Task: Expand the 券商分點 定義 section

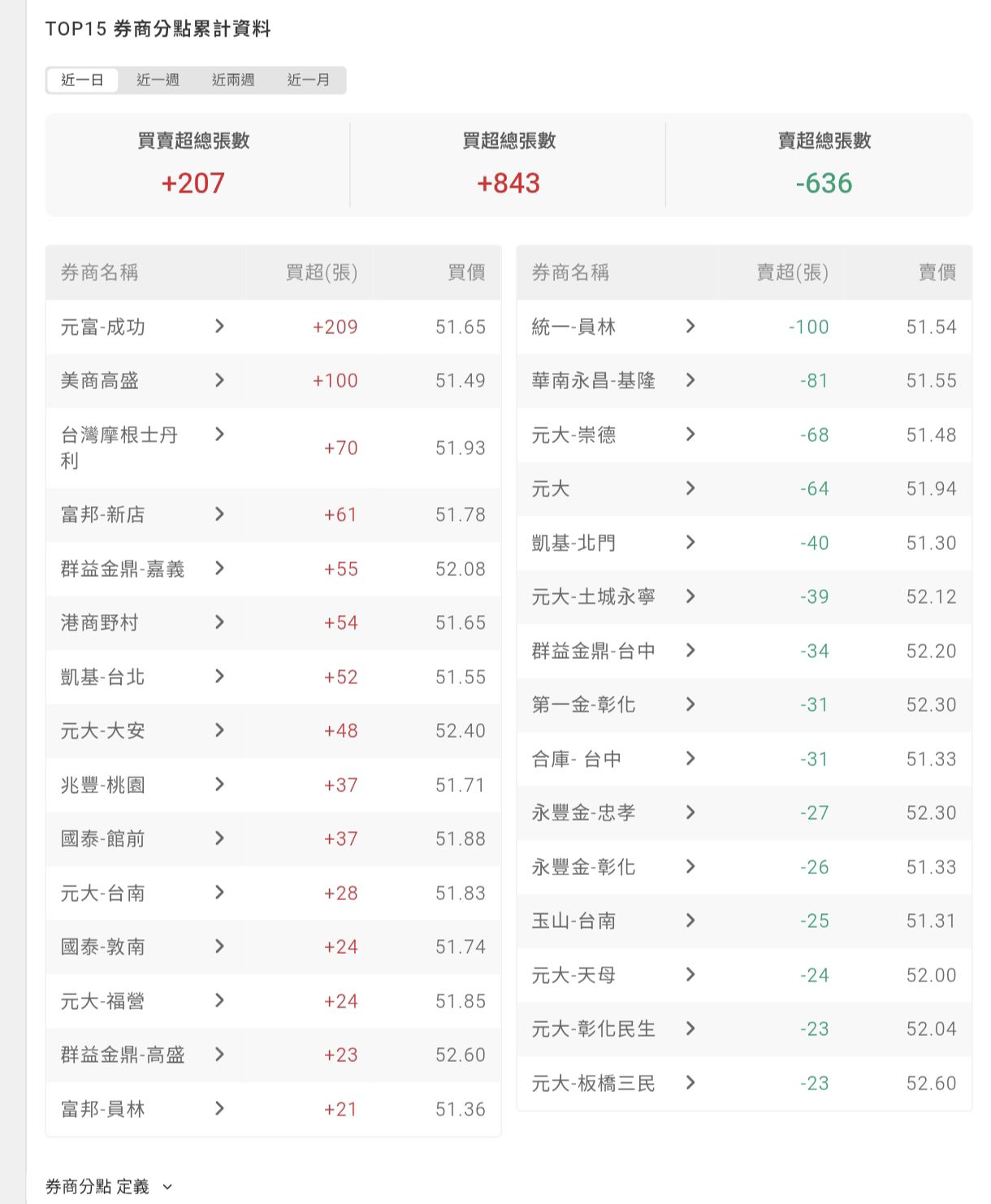Action: (109, 1187)
